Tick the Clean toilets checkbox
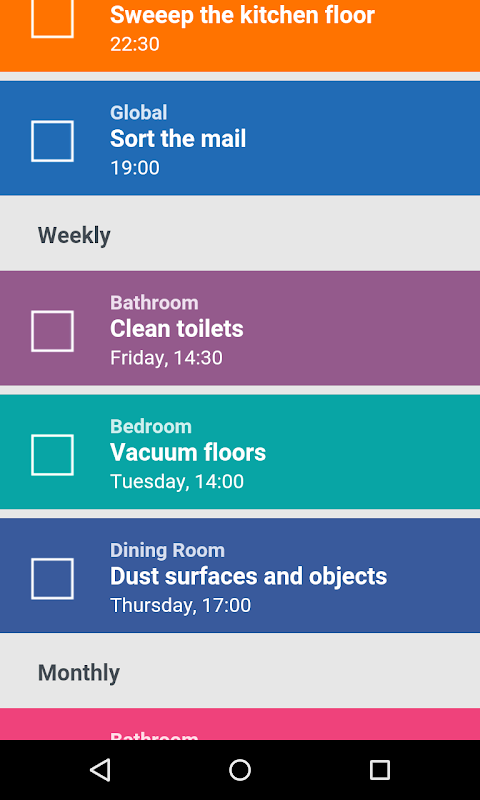480x800 pixels. pos(52,331)
